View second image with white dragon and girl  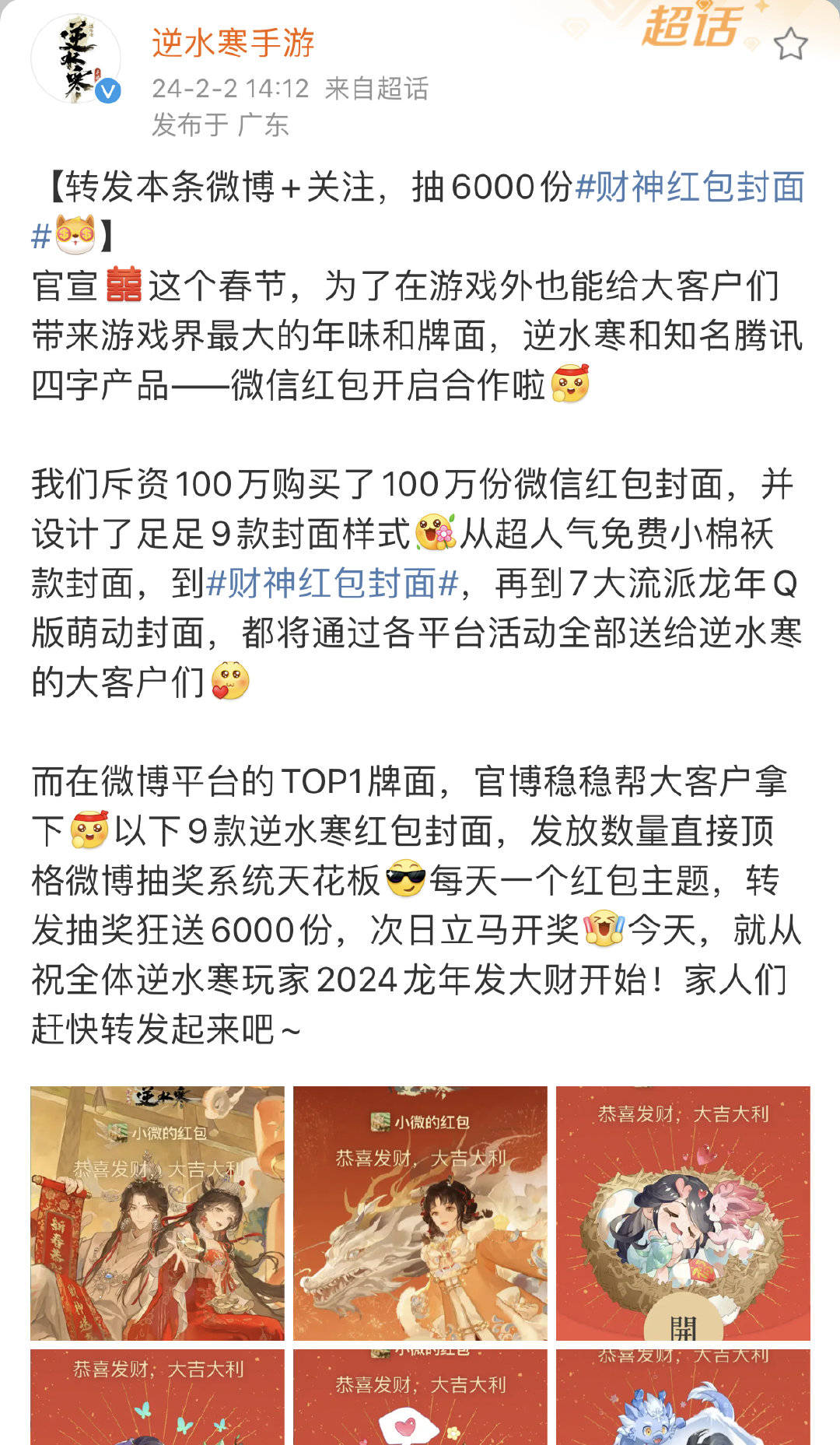[420, 1212]
